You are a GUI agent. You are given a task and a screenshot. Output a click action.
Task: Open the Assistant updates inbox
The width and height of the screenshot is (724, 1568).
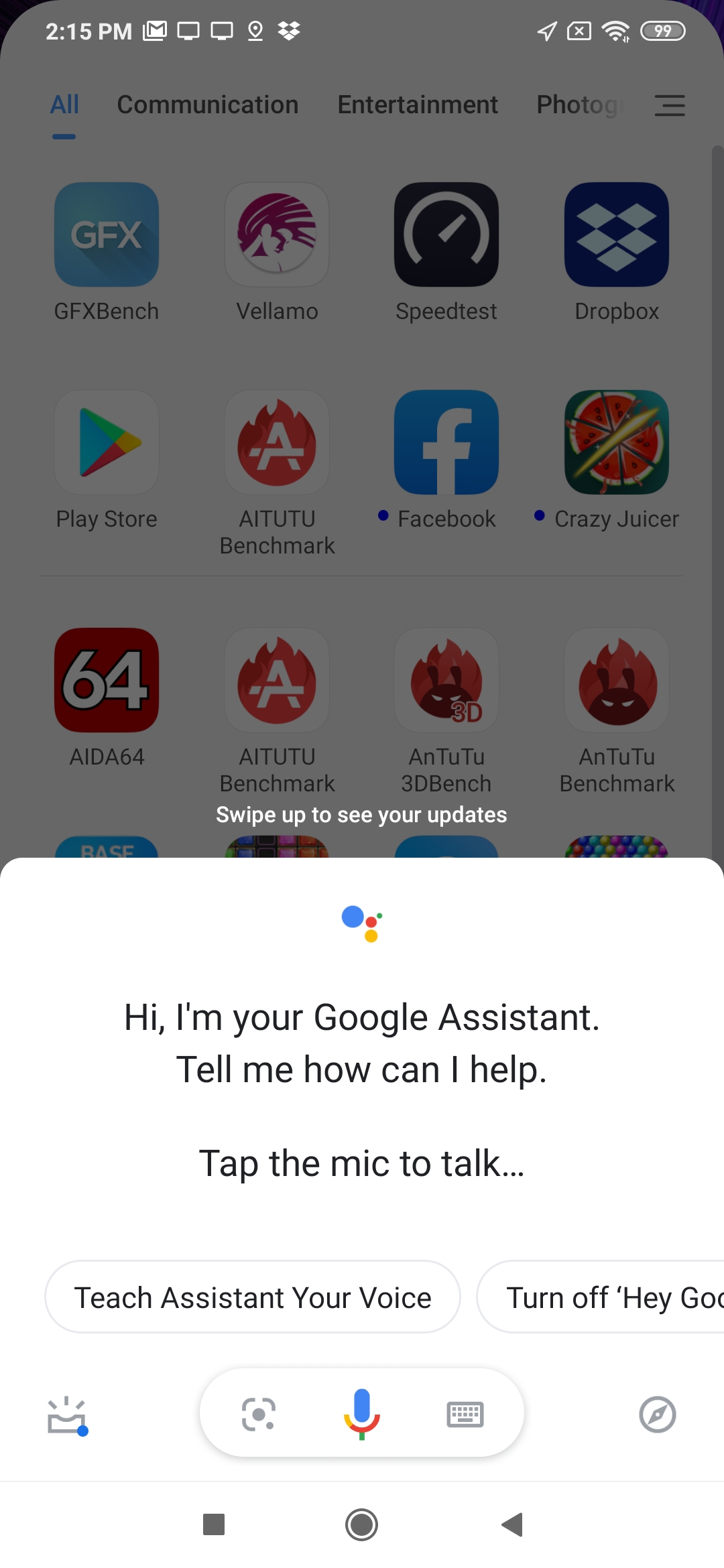point(67,1415)
